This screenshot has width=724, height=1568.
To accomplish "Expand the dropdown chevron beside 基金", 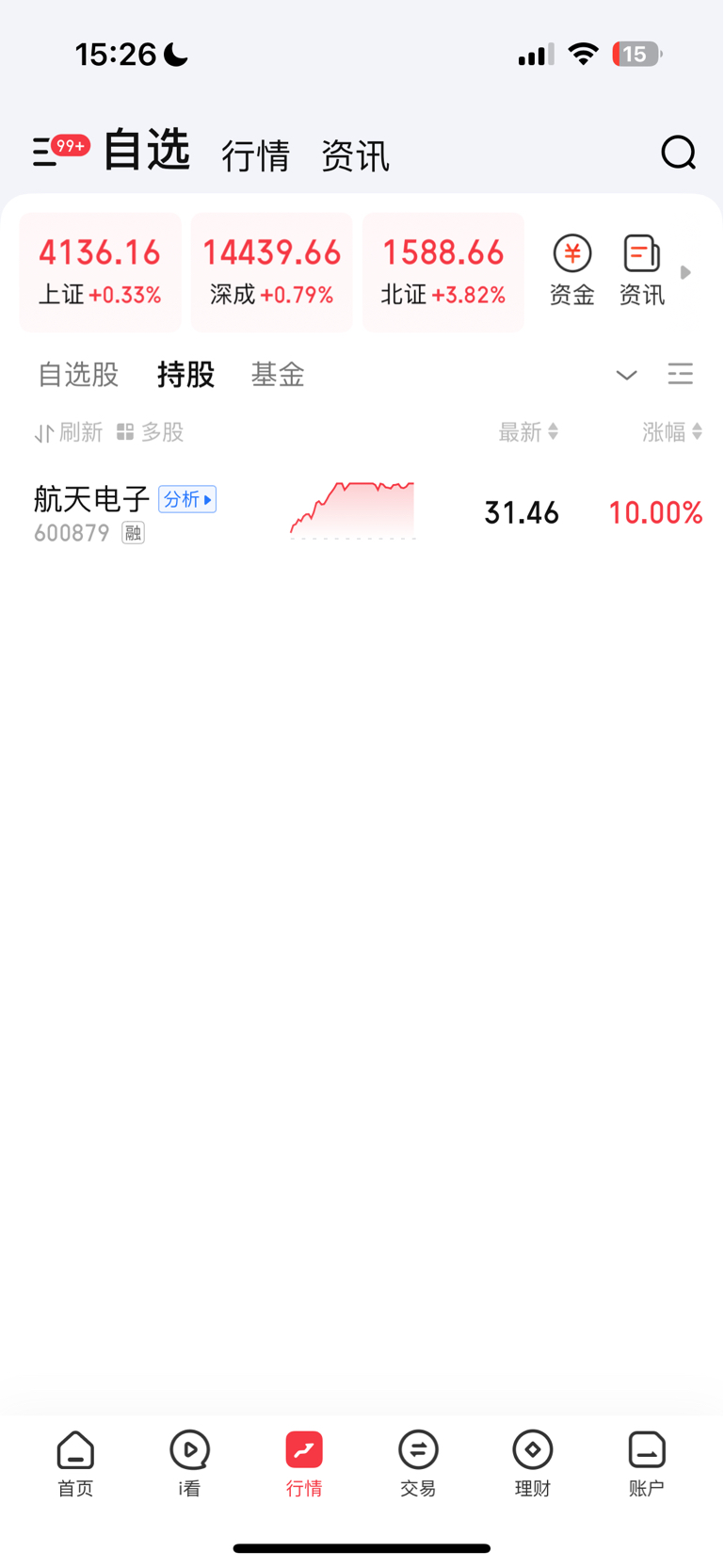I will click(627, 375).
